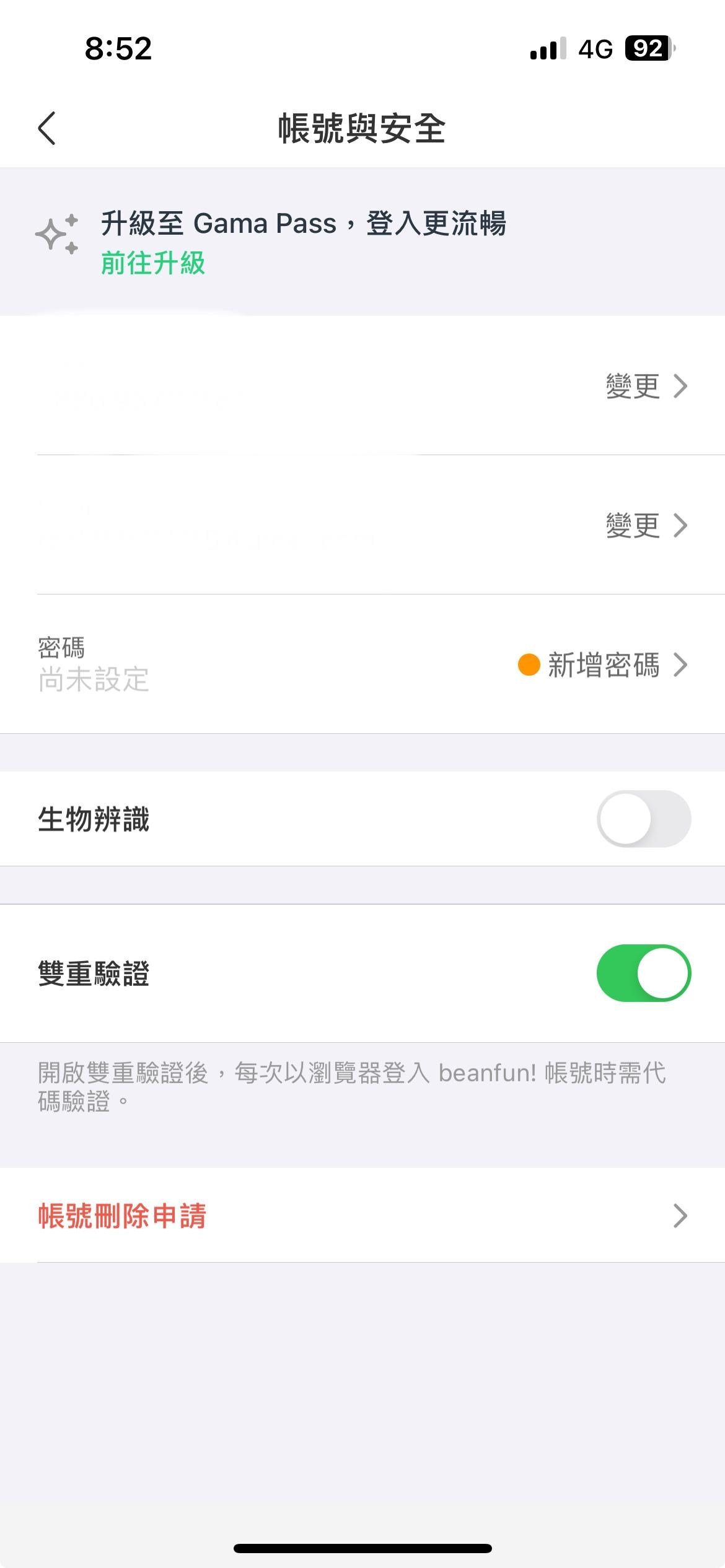Tap the battery indicator showing 92

click(648, 48)
